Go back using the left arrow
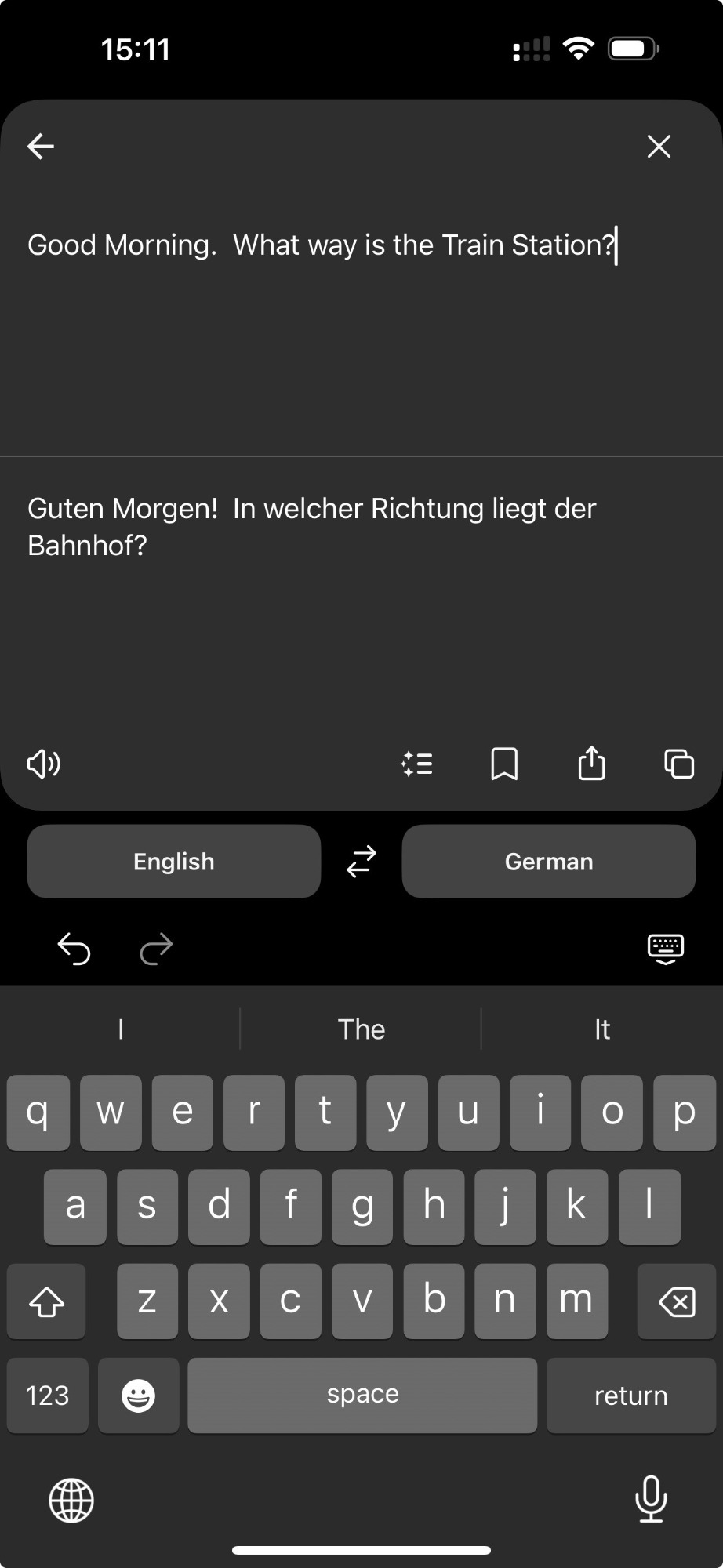 tap(41, 146)
